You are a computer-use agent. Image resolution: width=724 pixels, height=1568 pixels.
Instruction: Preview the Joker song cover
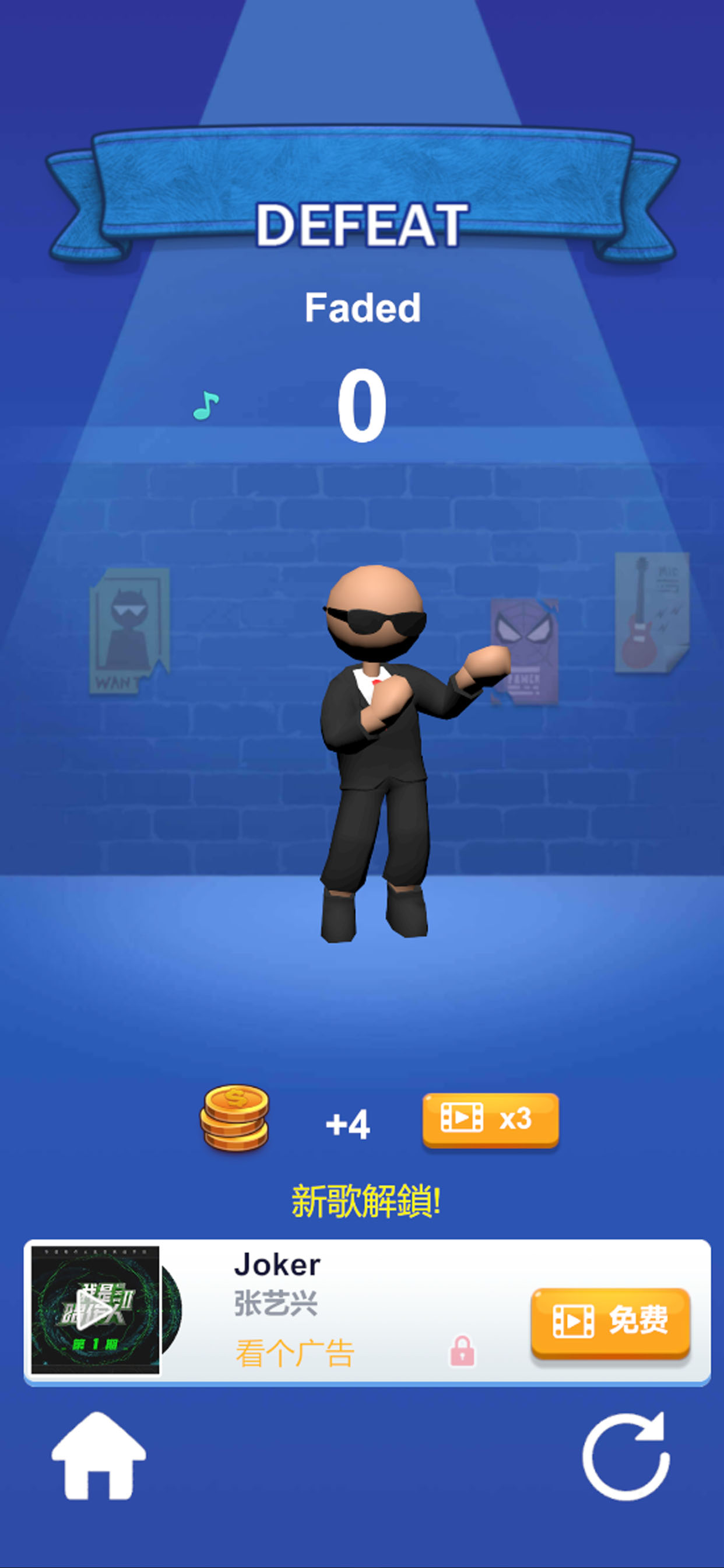point(96,1310)
